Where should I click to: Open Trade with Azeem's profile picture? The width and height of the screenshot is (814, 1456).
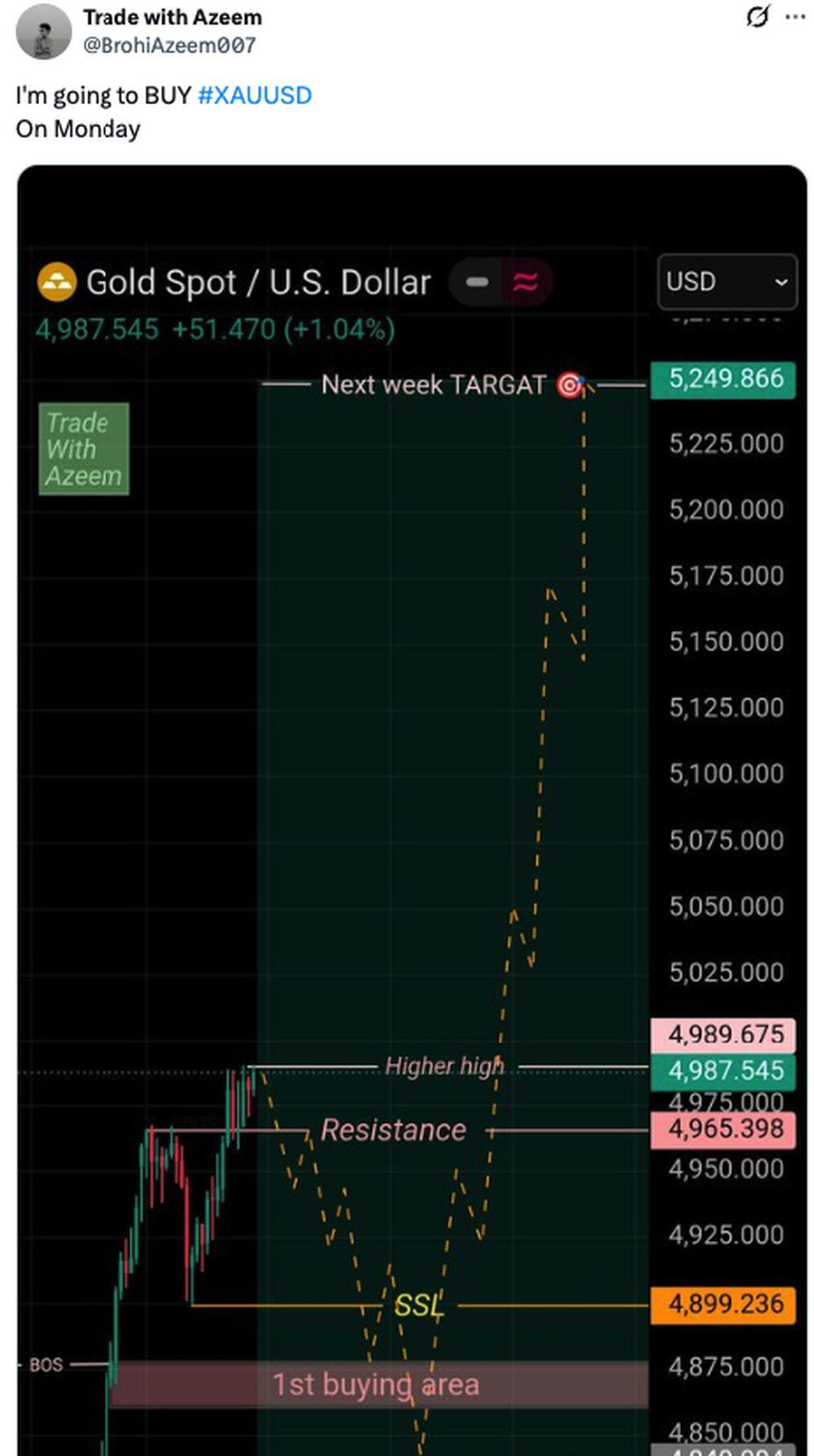click(44, 32)
